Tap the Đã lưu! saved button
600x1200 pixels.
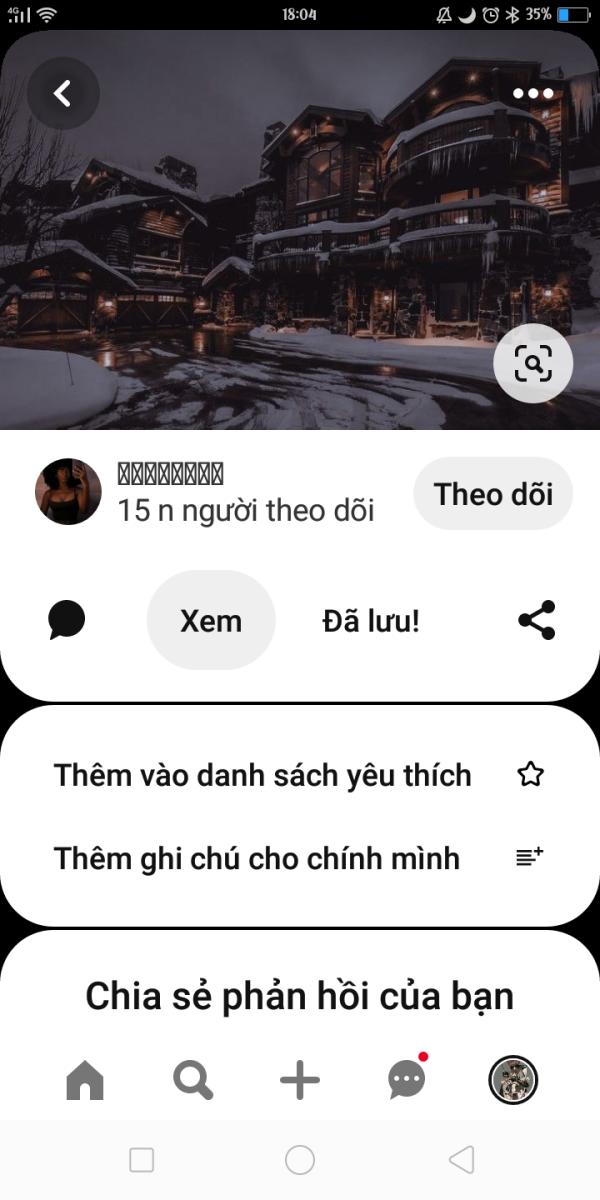click(x=371, y=621)
